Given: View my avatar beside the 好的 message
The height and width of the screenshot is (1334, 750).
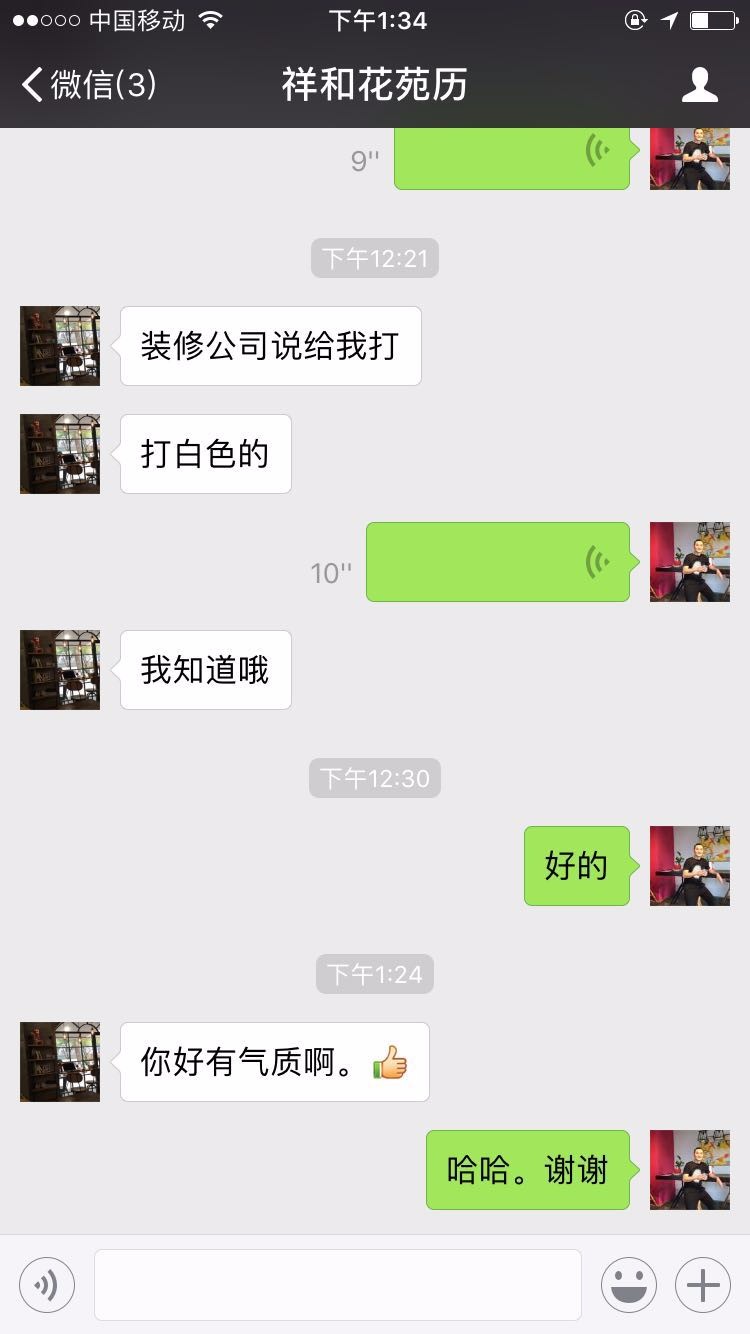Looking at the screenshot, I should click(x=690, y=866).
